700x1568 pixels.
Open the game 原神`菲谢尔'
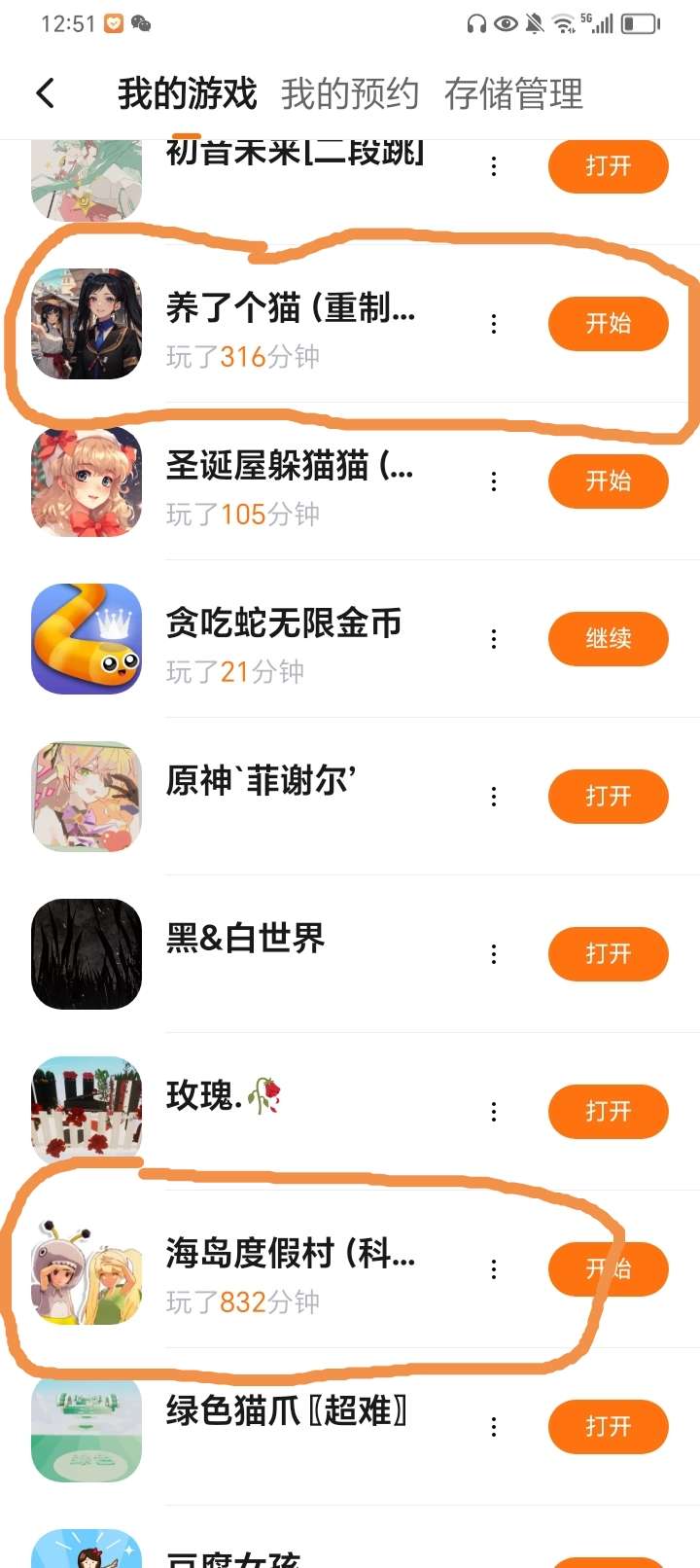(x=608, y=797)
